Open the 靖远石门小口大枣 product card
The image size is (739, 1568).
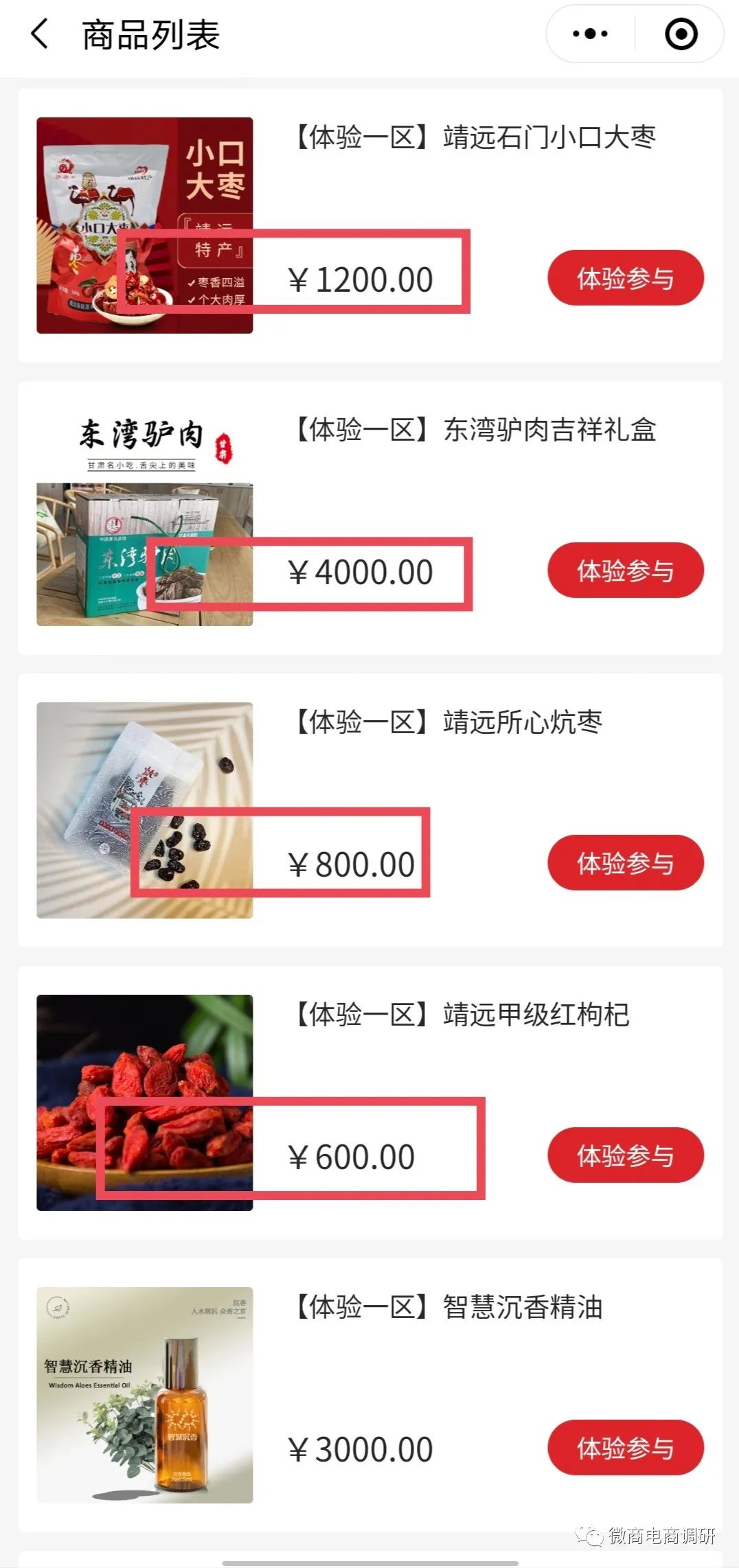pos(474,137)
